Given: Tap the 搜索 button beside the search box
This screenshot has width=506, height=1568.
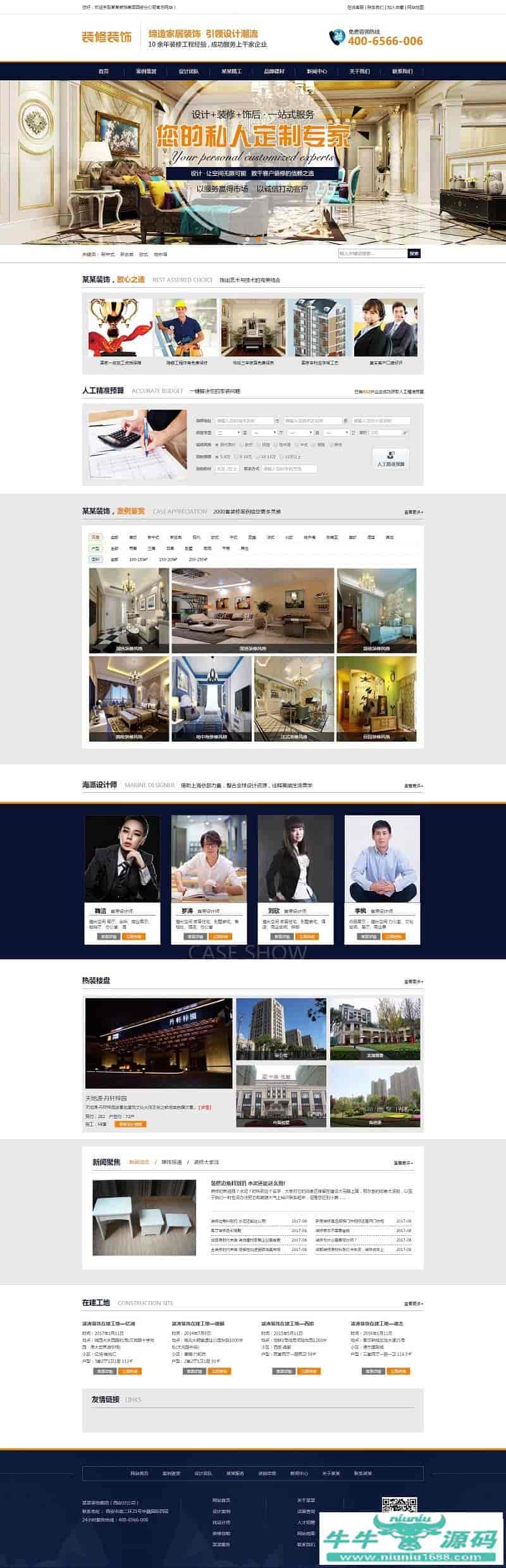Looking at the screenshot, I should click(414, 253).
